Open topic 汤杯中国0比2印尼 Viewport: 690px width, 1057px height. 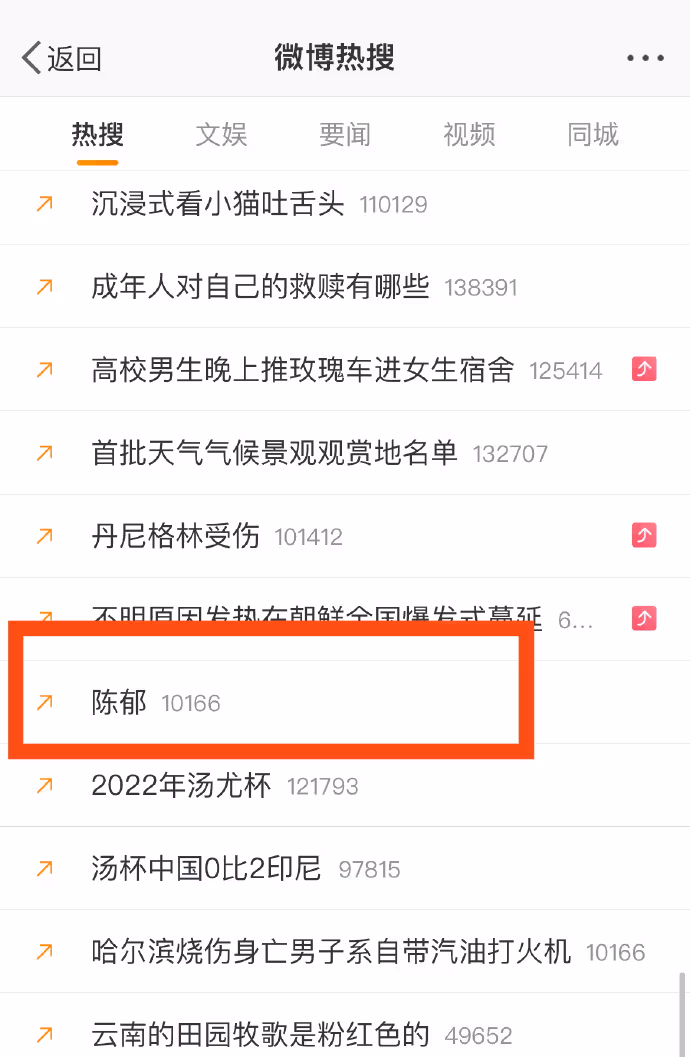click(x=206, y=868)
